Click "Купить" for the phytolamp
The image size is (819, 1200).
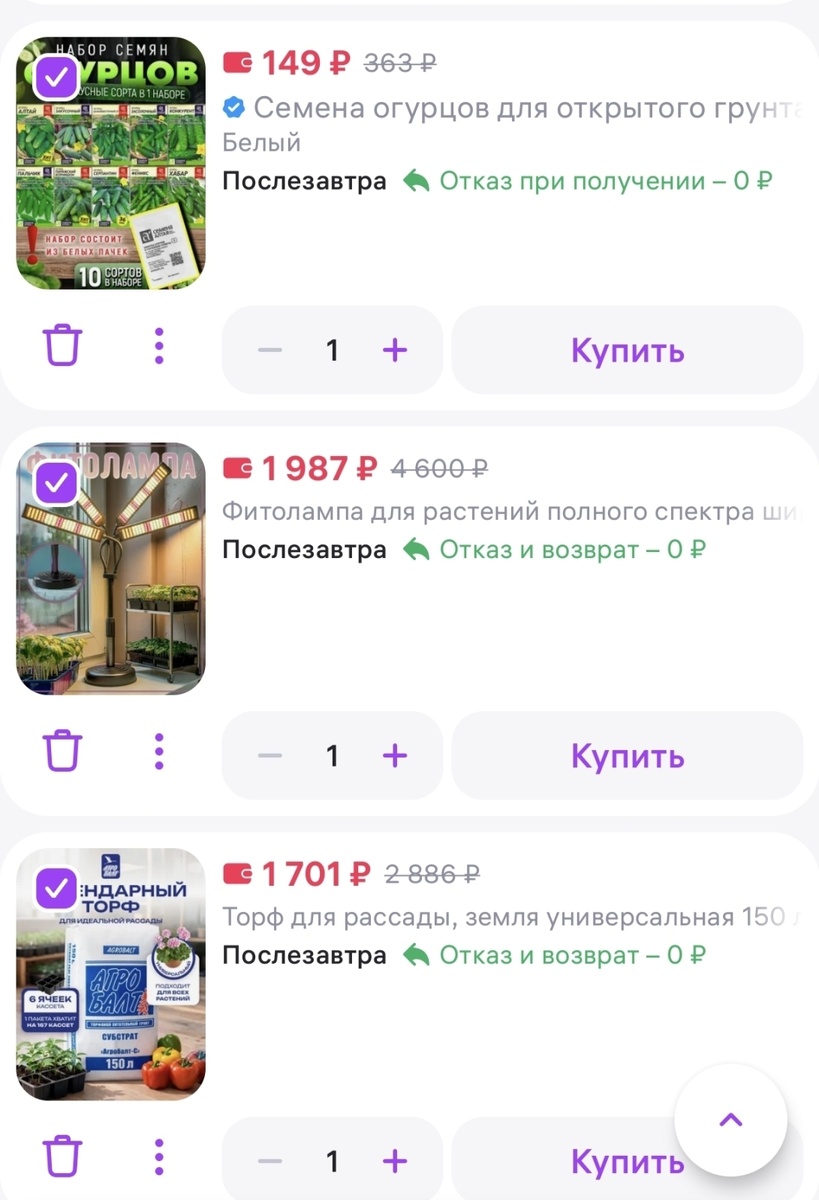tap(626, 756)
